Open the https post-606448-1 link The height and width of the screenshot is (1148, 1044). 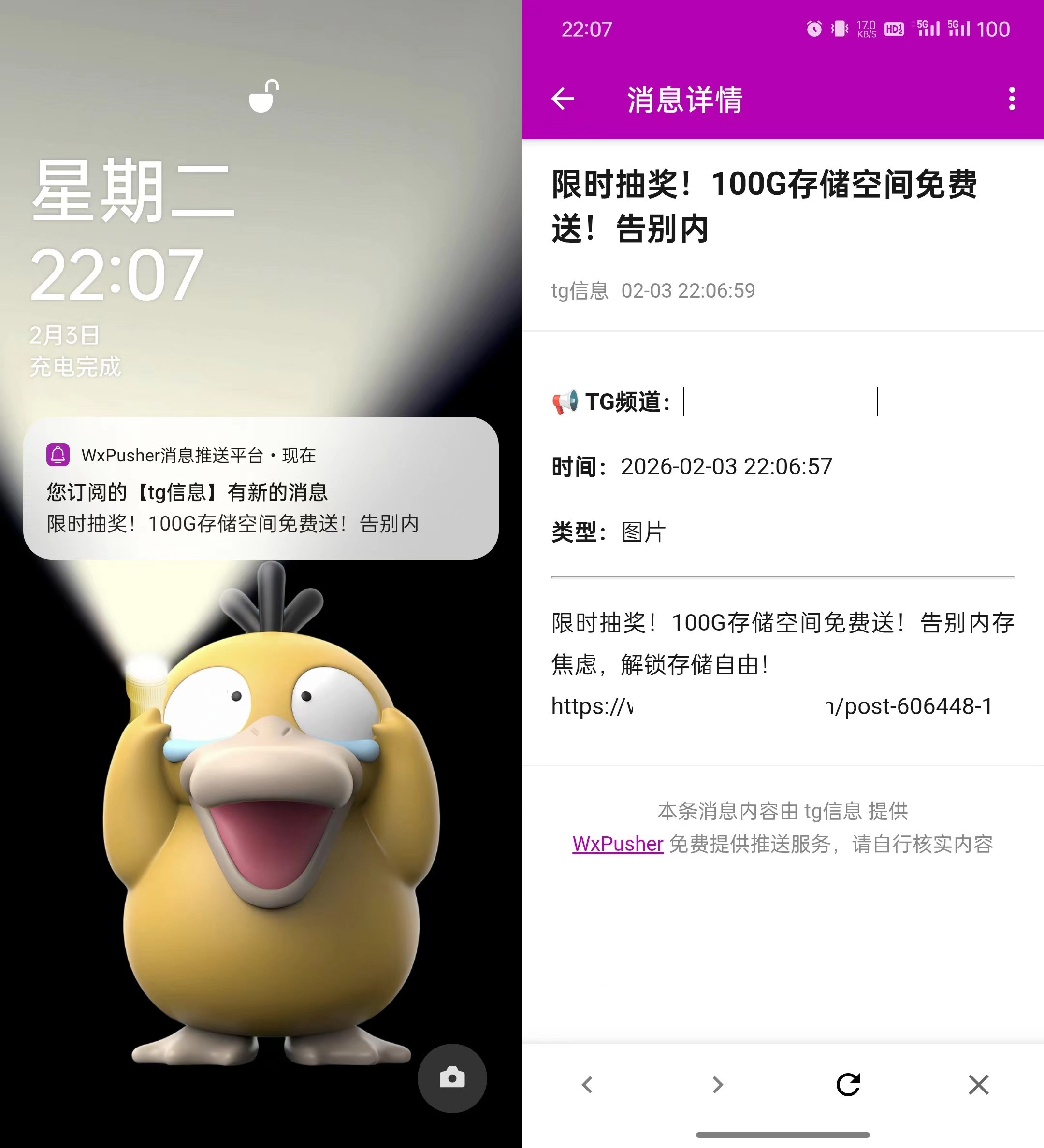pos(771,706)
